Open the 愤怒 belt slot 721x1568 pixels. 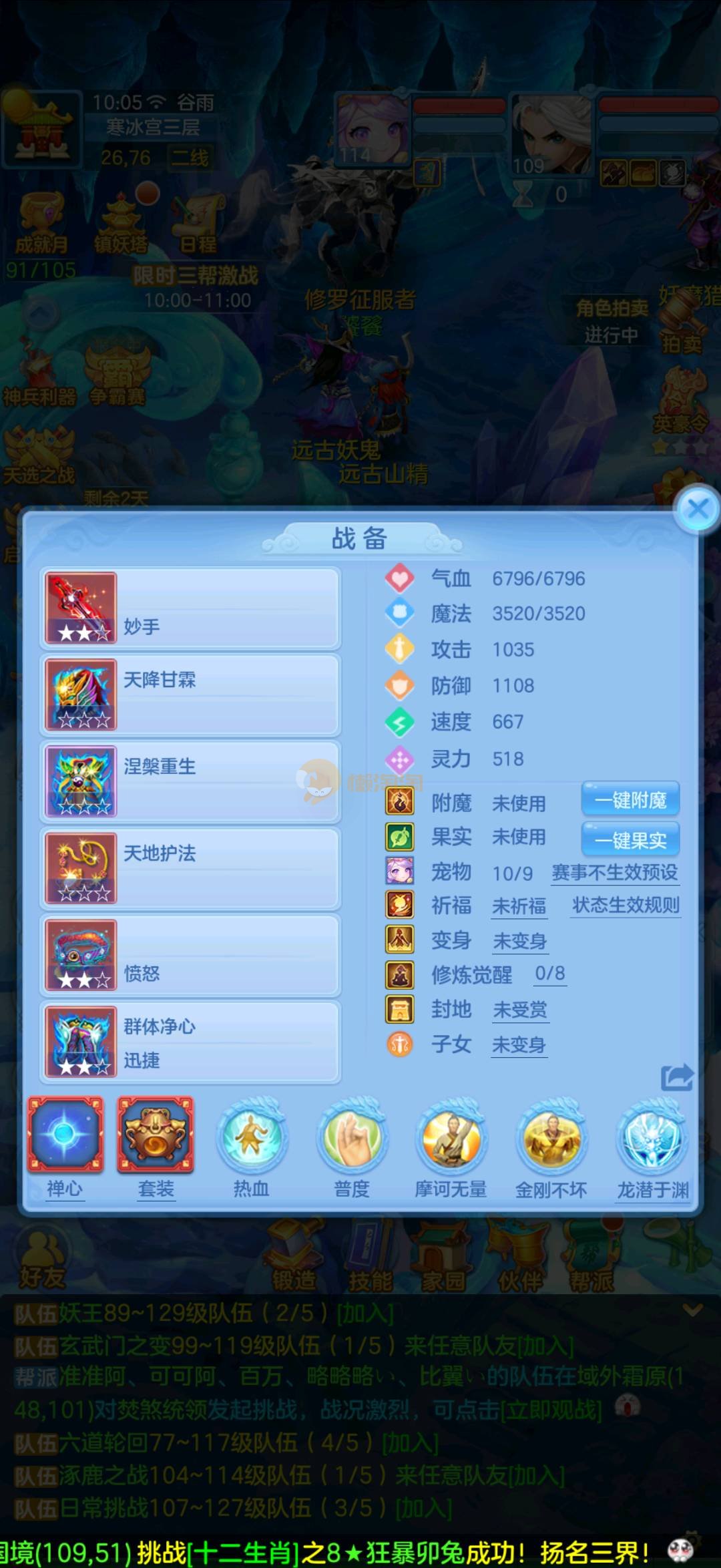[x=190, y=955]
